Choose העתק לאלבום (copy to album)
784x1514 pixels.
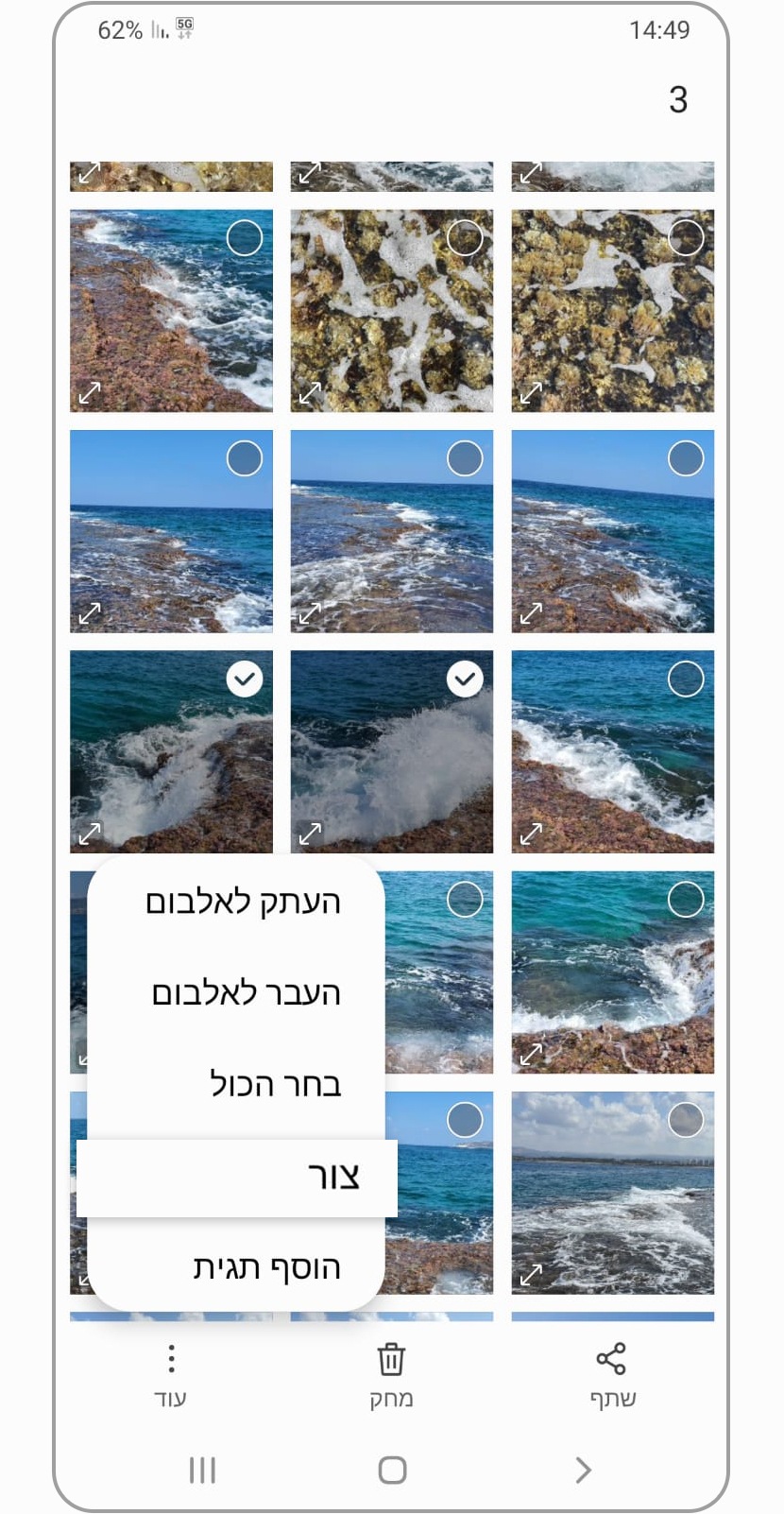[242, 903]
